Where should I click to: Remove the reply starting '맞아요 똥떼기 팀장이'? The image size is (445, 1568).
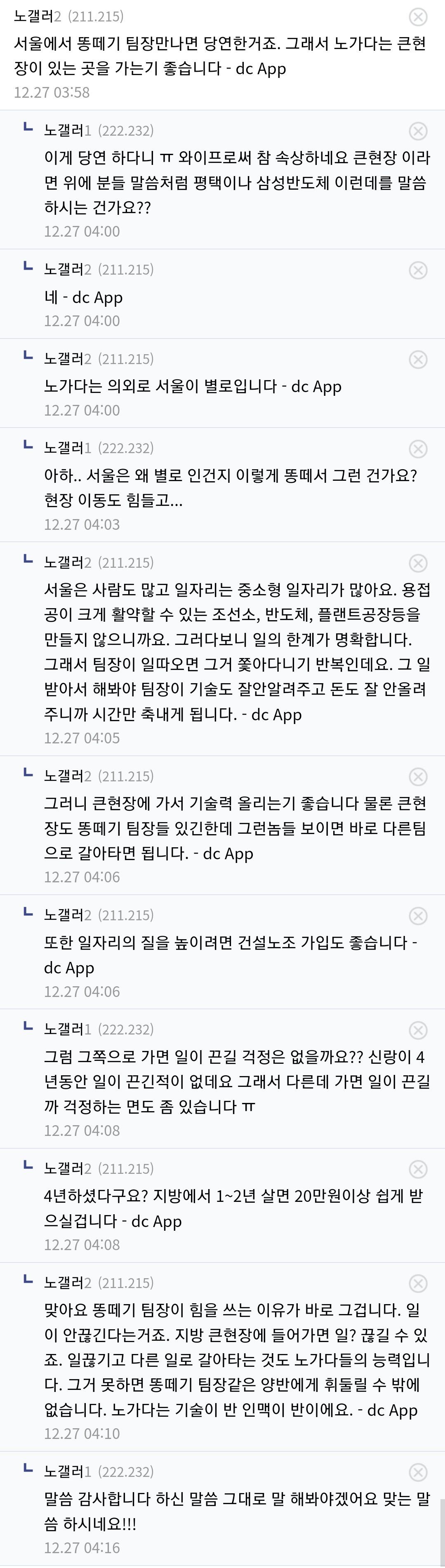(x=418, y=1284)
